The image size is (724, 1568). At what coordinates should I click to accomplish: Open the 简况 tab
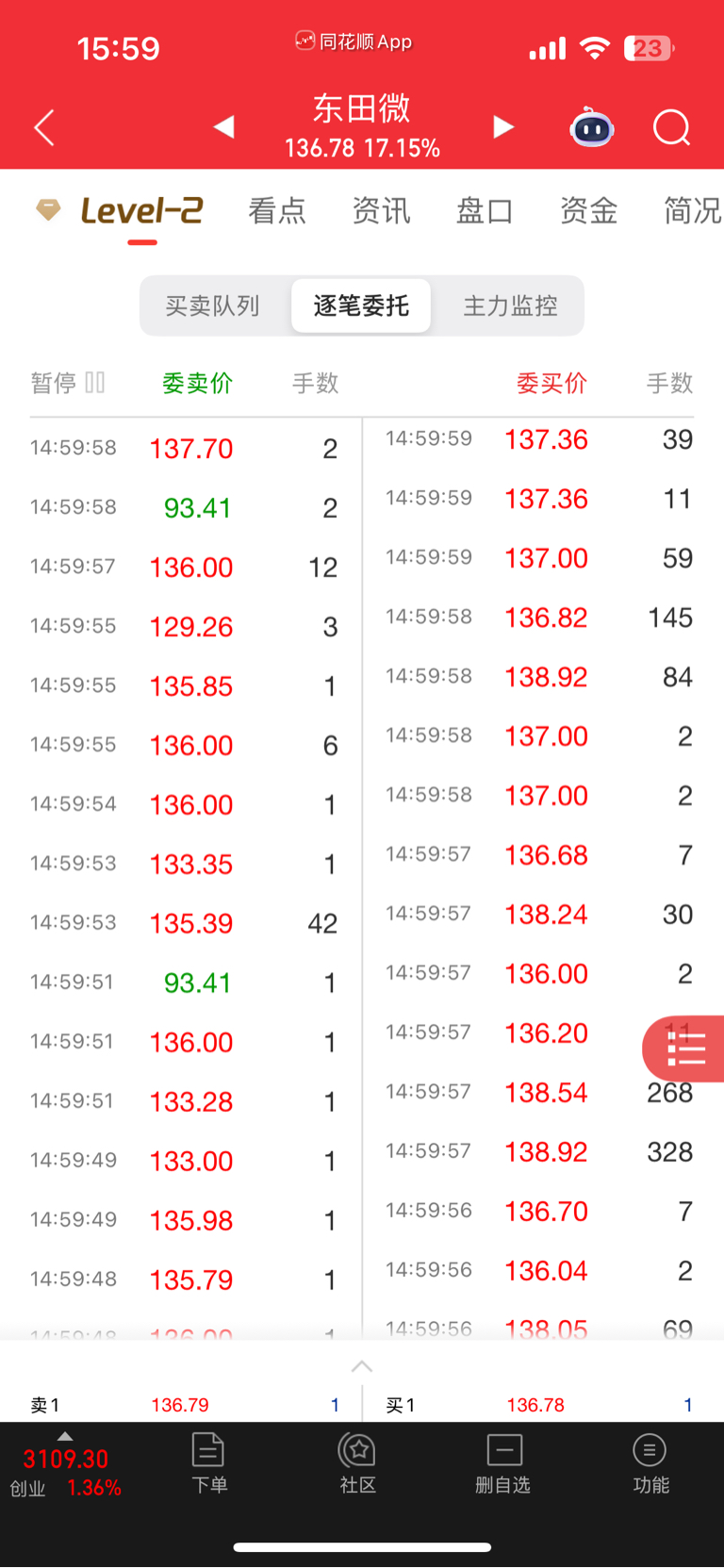[x=692, y=210]
